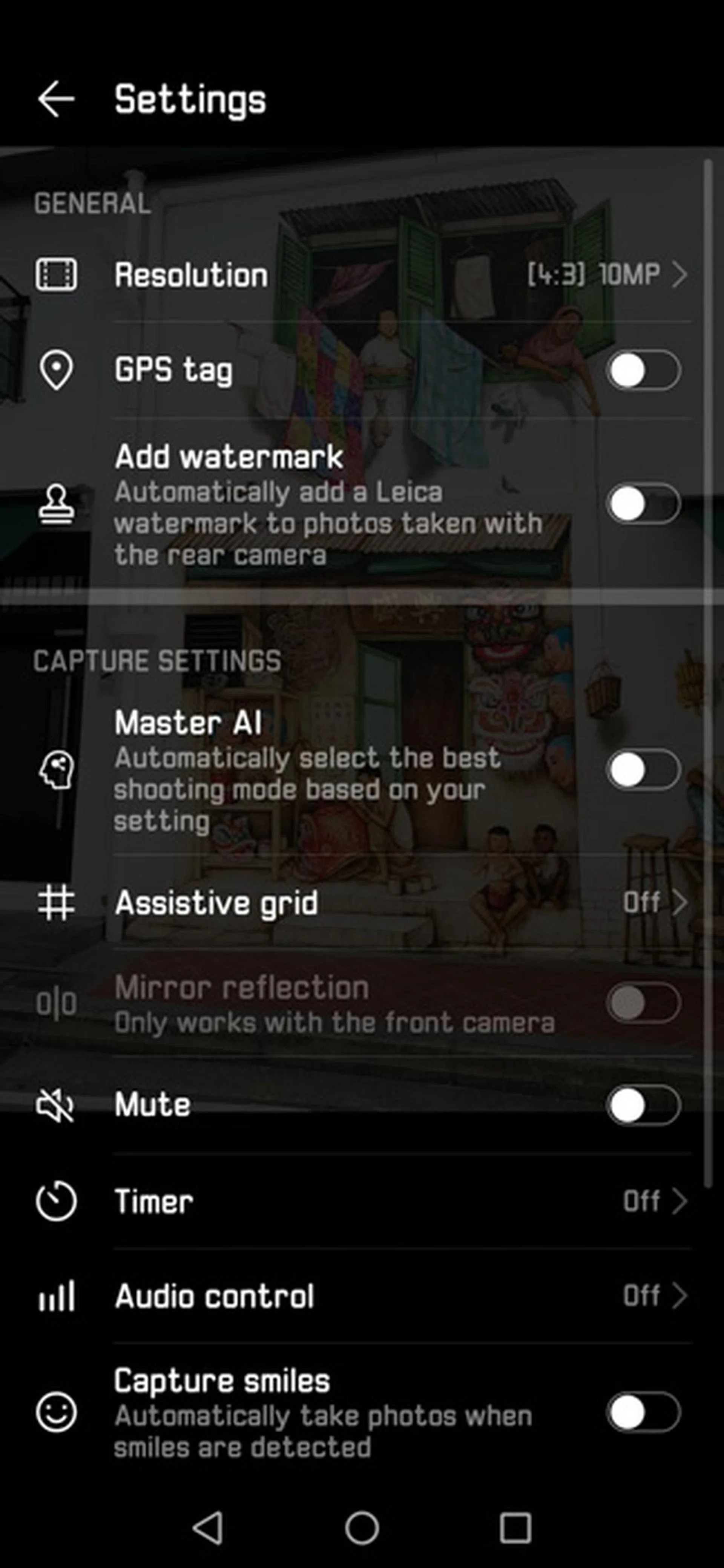Toggle the Mute switch on
724x1568 pixels.
click(643, 1105)
